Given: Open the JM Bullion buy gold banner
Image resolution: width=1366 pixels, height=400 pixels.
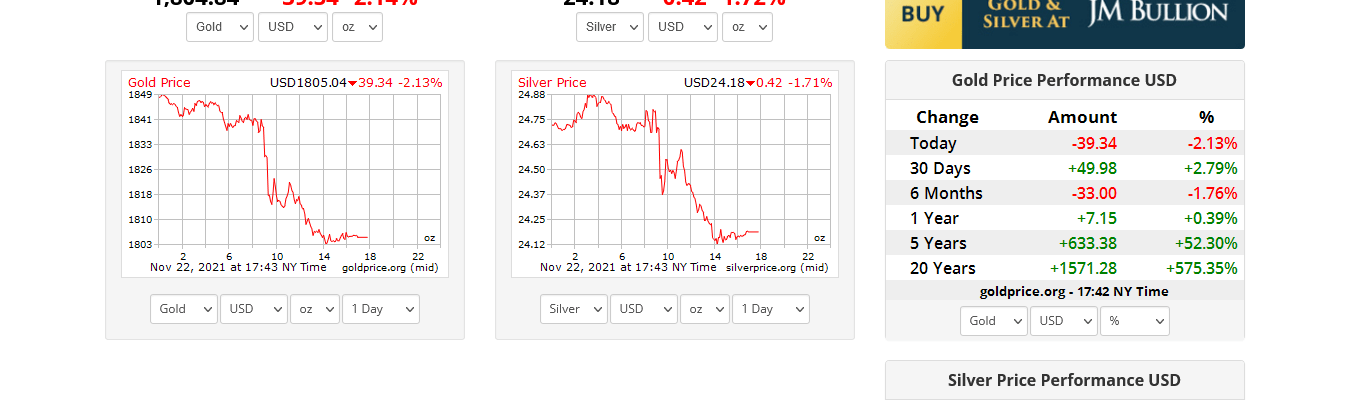Looking at the screenshot, I should click(x=1064, y=22).
